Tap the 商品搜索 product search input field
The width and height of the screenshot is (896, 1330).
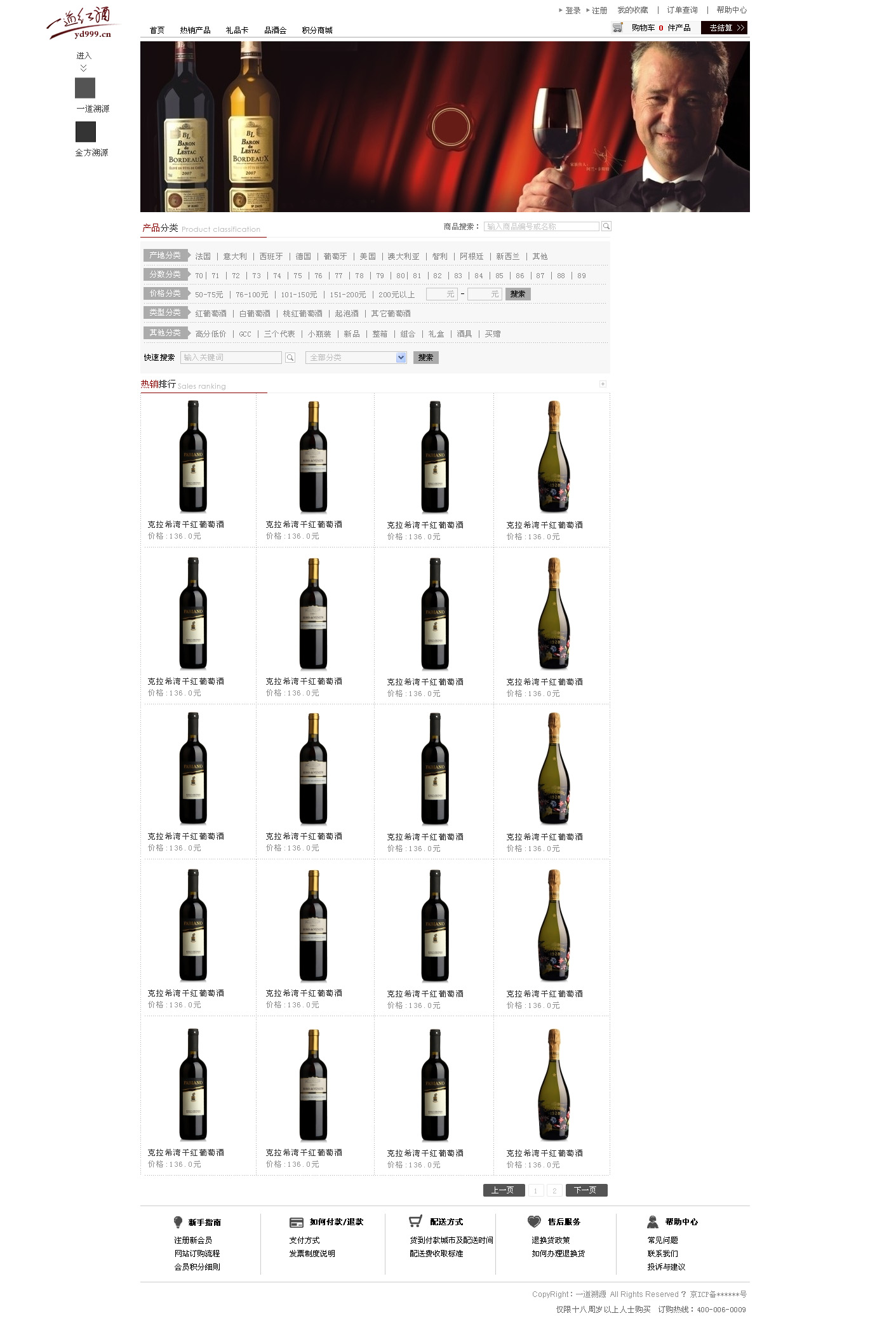coord(541,227)
